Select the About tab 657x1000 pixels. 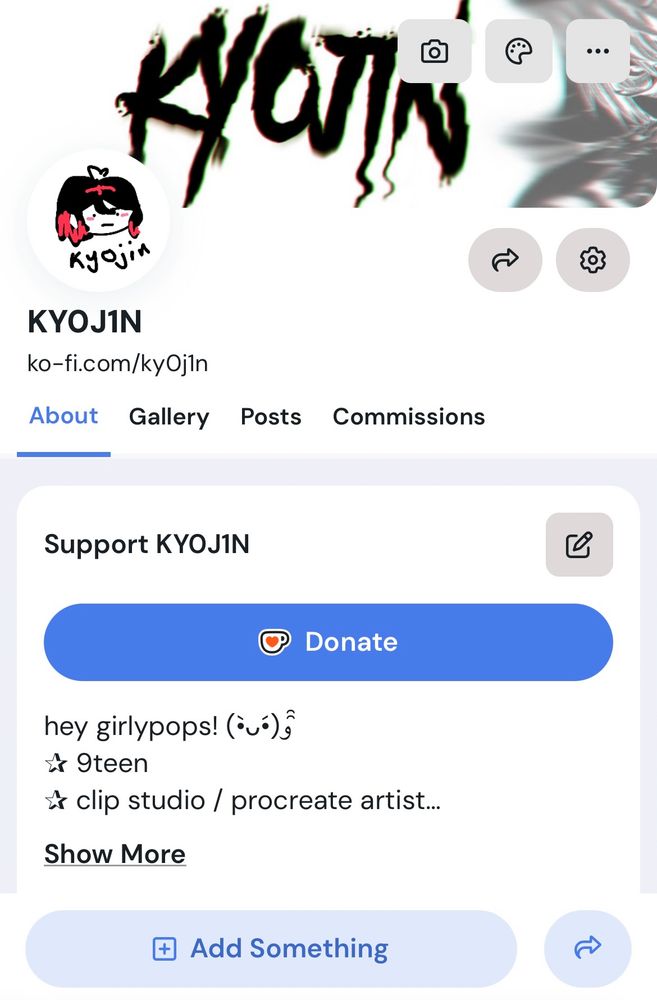[64, 416]
